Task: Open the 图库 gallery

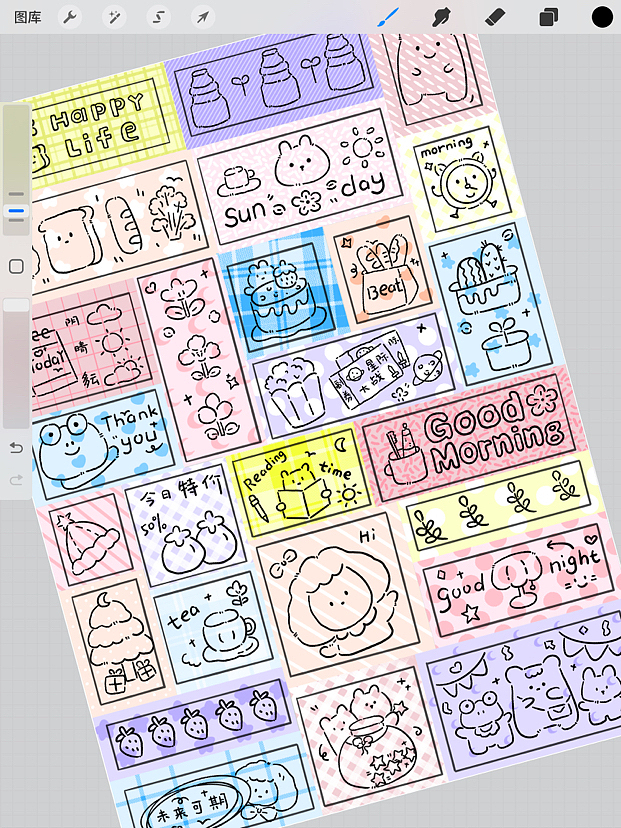Action: tap(28, 17)
